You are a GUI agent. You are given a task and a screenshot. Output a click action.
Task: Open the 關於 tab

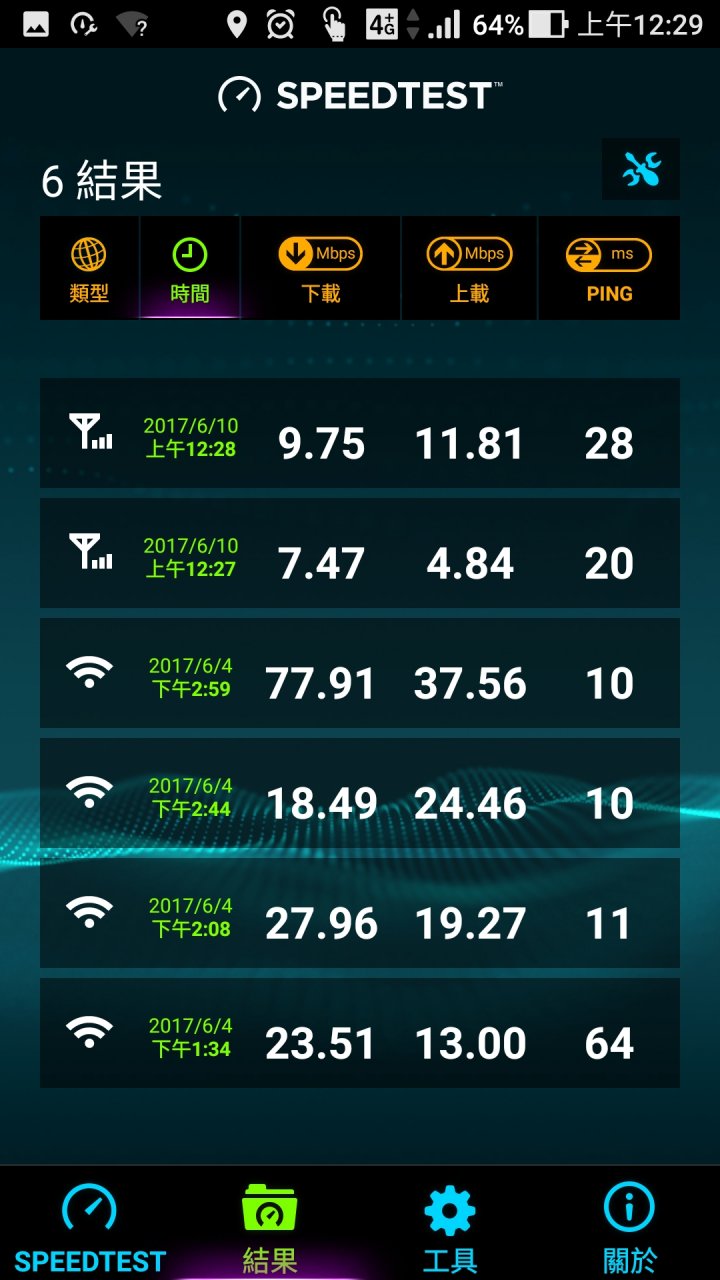tap(630, 1226)
